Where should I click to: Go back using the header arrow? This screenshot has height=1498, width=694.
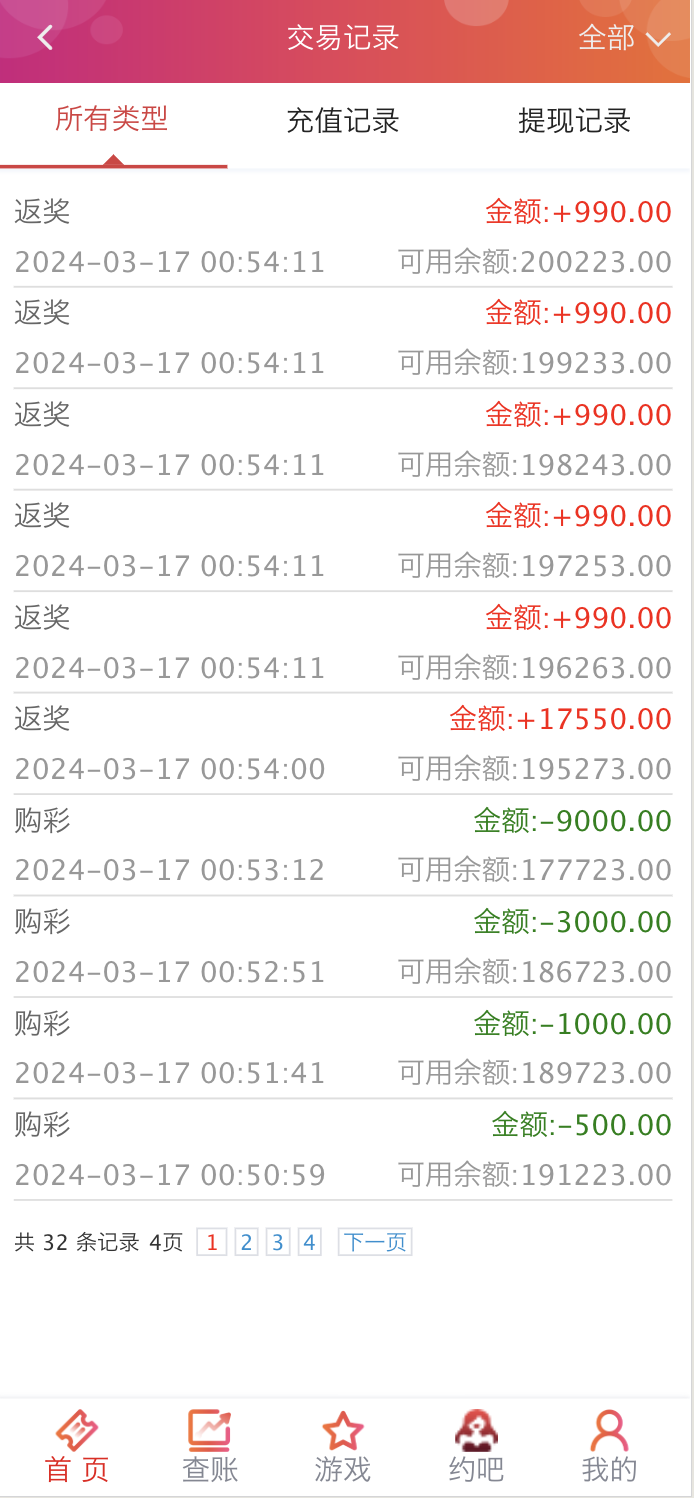click(44, 38)
